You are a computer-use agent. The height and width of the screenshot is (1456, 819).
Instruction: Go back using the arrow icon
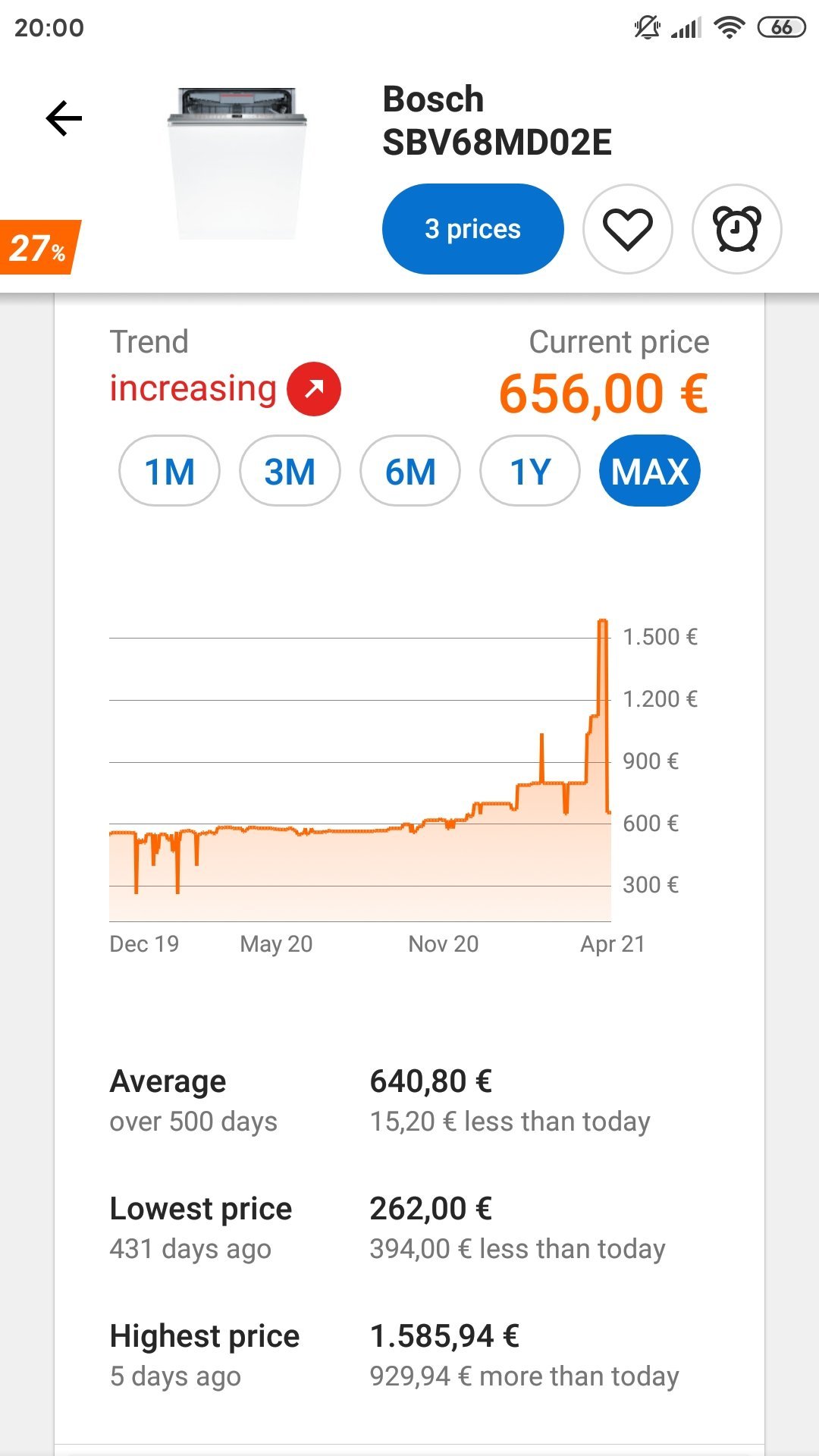64,118
